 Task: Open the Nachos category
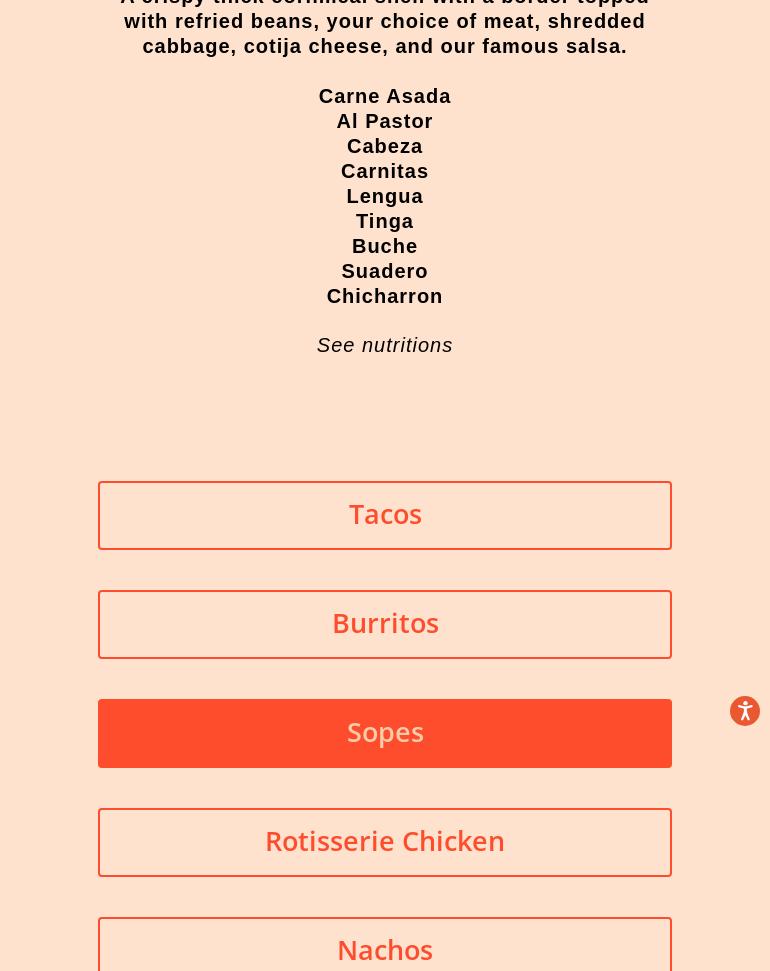(x=384, y=948)
